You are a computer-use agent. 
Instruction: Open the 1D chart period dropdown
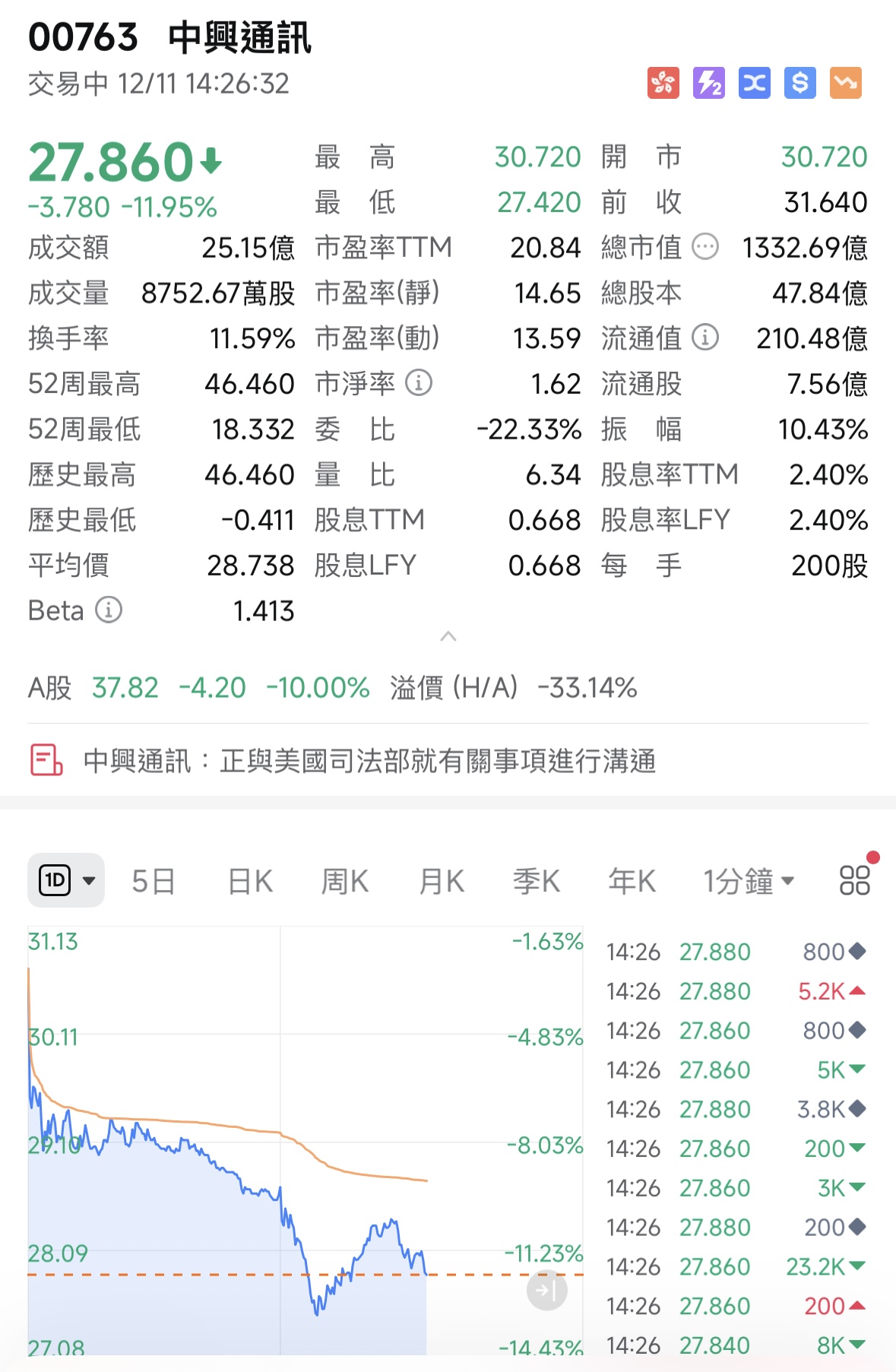pos(65,879)
